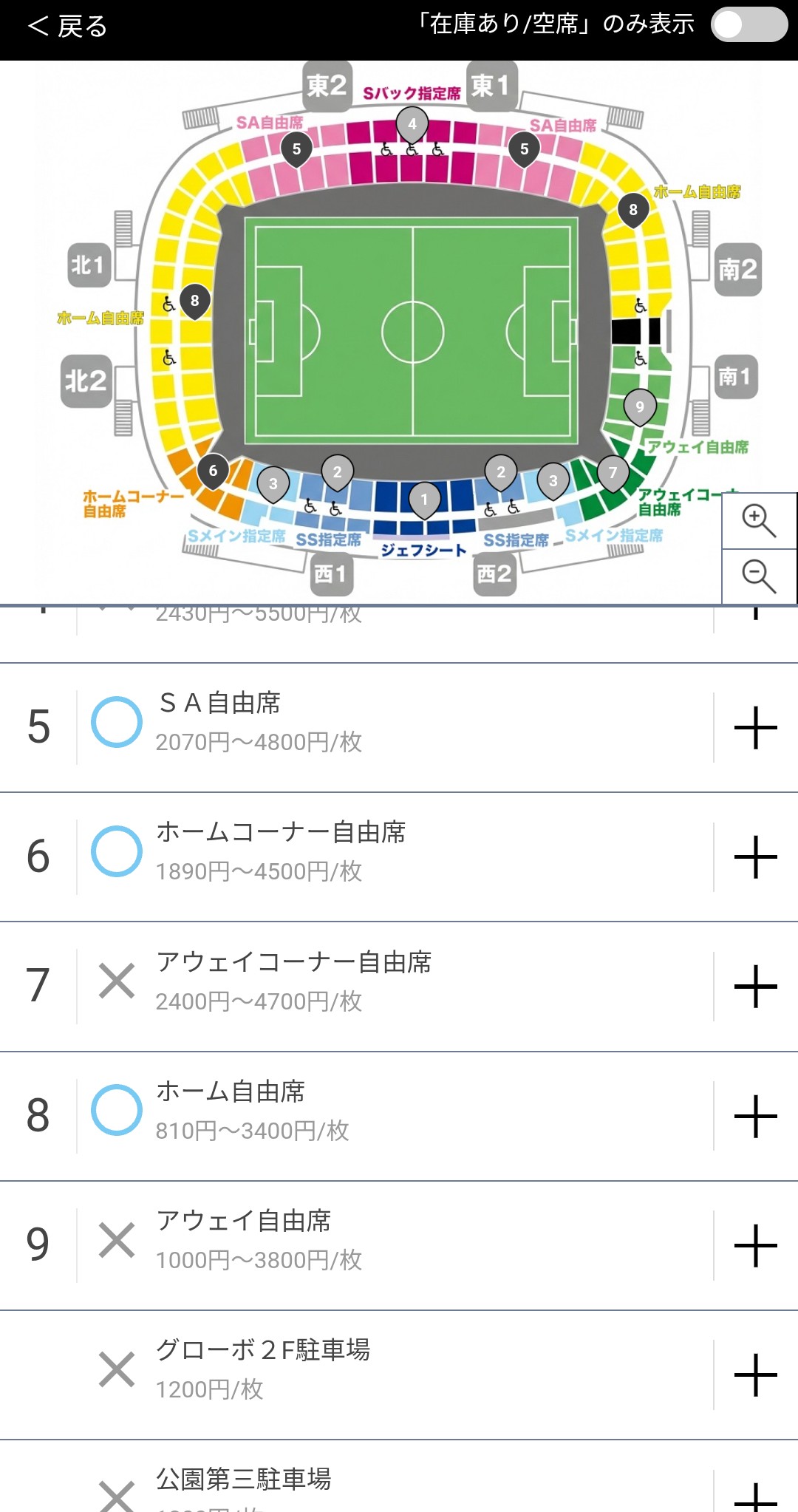798x1512 pixels.
Task: Toggle the 在庫あり/空席 のみ表示 switch
Action: (748, 25)
